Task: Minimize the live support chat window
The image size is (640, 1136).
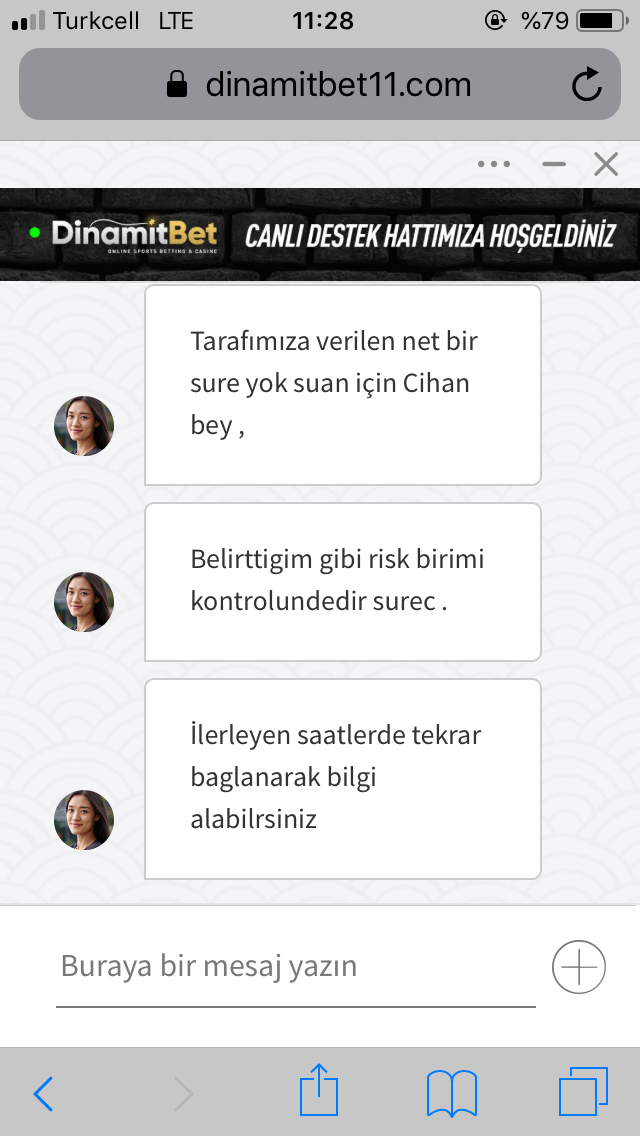Action: [x=554, y=164]
